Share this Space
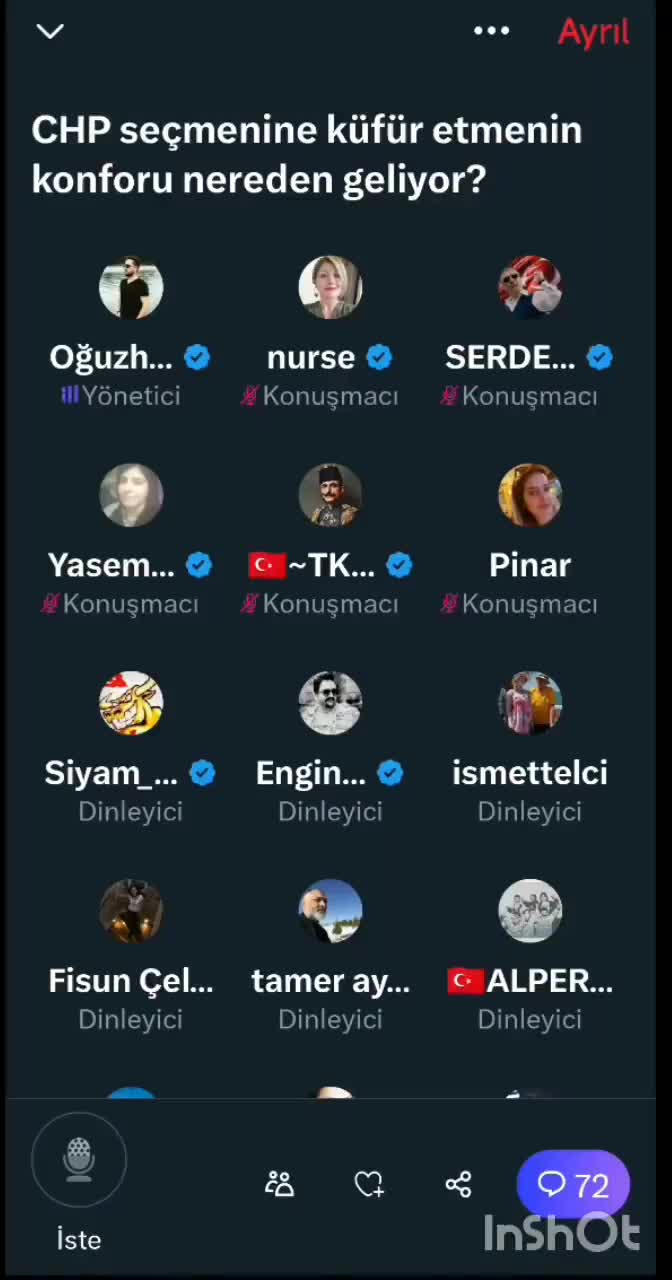Viewport: 672px width, 1280px height. [x=458, y=1185]
